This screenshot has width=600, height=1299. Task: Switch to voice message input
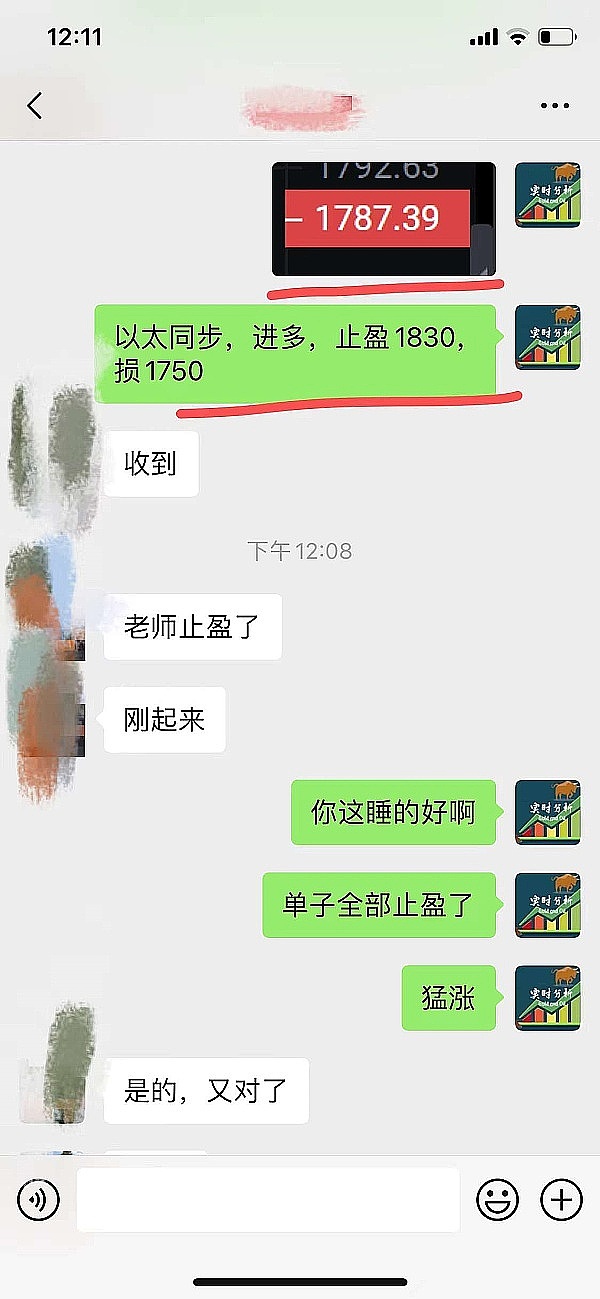point(39,1199)
